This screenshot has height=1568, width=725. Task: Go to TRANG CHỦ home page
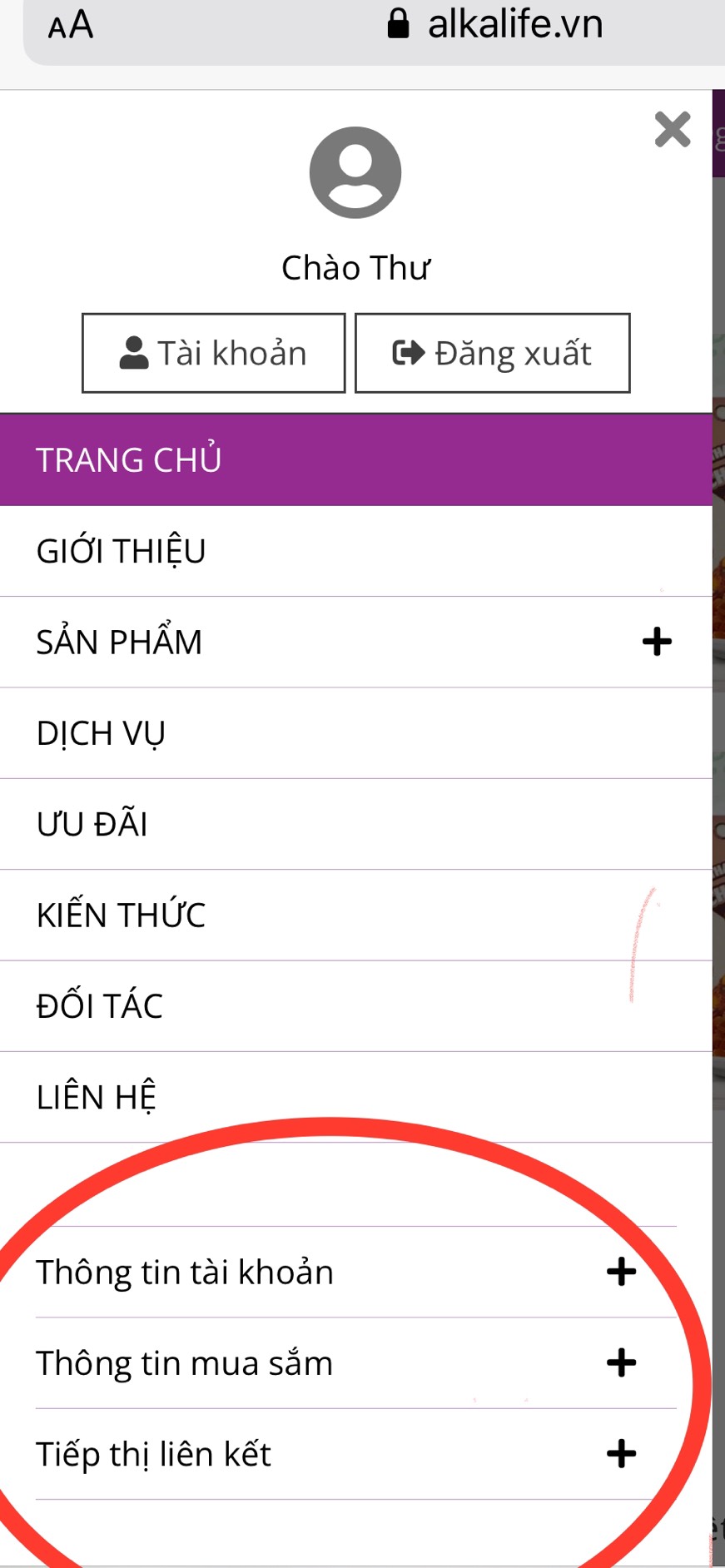point(129,460)
